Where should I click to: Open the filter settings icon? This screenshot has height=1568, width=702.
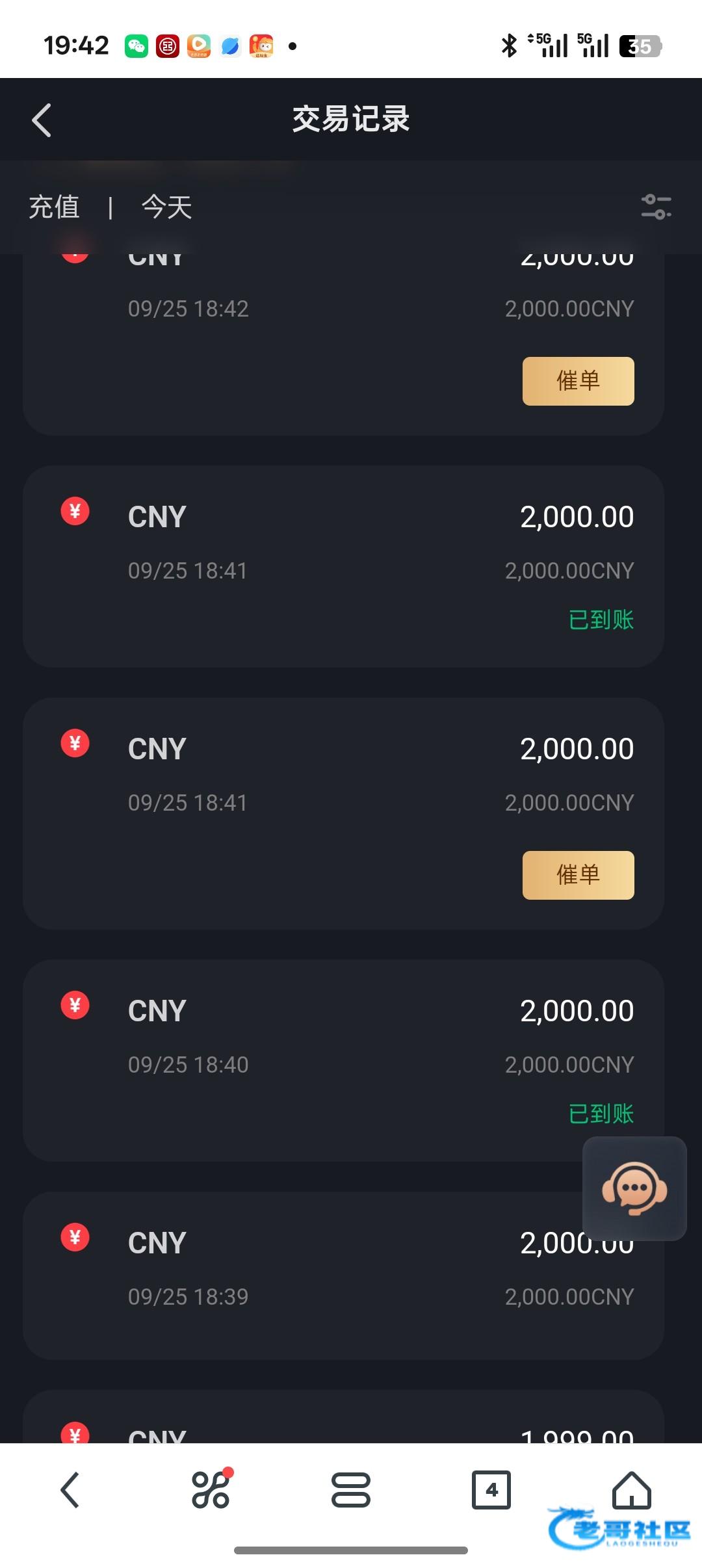(x=656, y=207)
